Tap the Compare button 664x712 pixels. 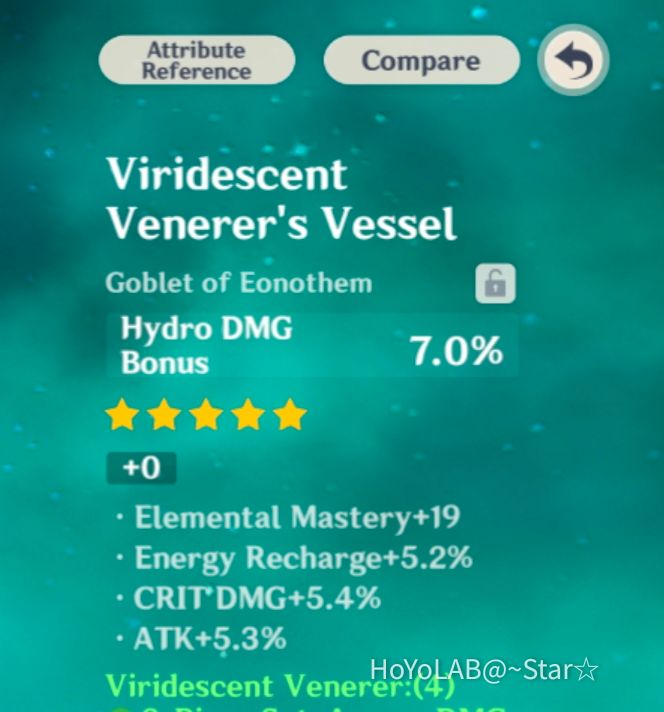coord(421,61)
